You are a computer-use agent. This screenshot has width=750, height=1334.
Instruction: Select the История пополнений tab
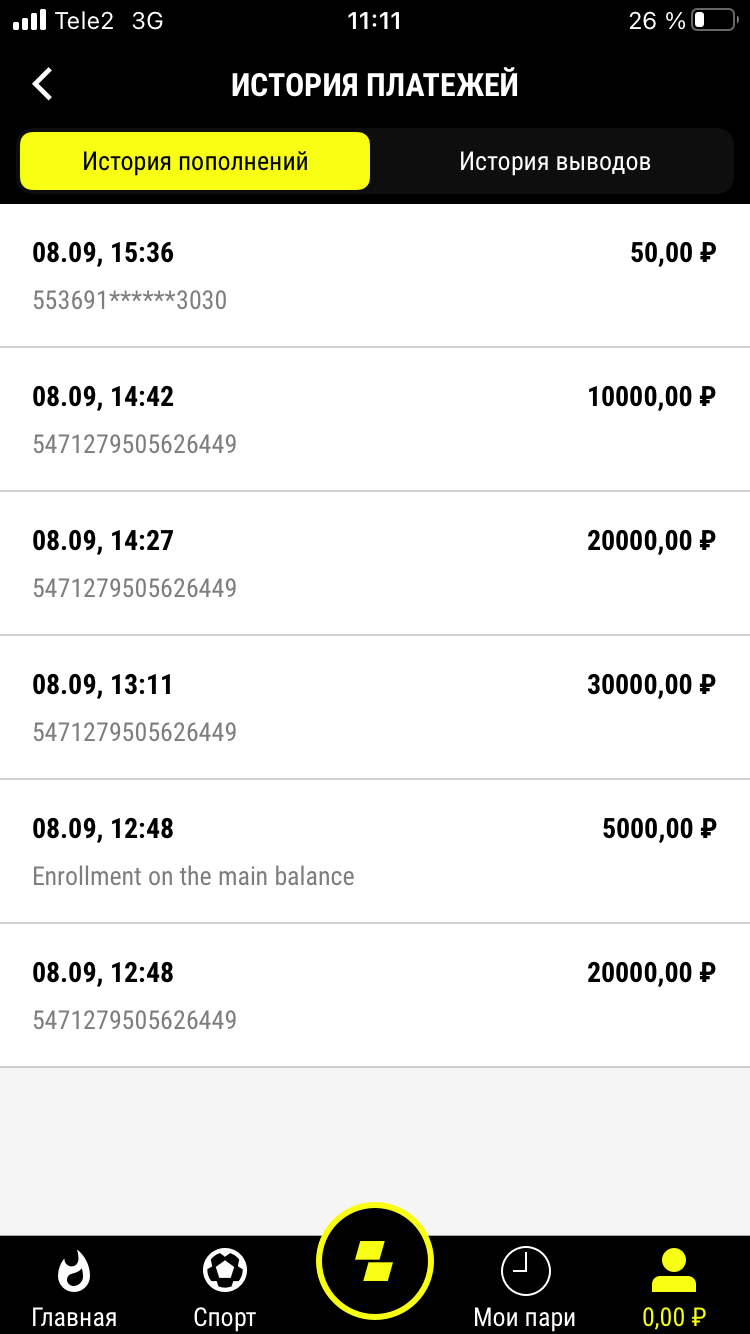pyautogui.click(x=195, y=161)
